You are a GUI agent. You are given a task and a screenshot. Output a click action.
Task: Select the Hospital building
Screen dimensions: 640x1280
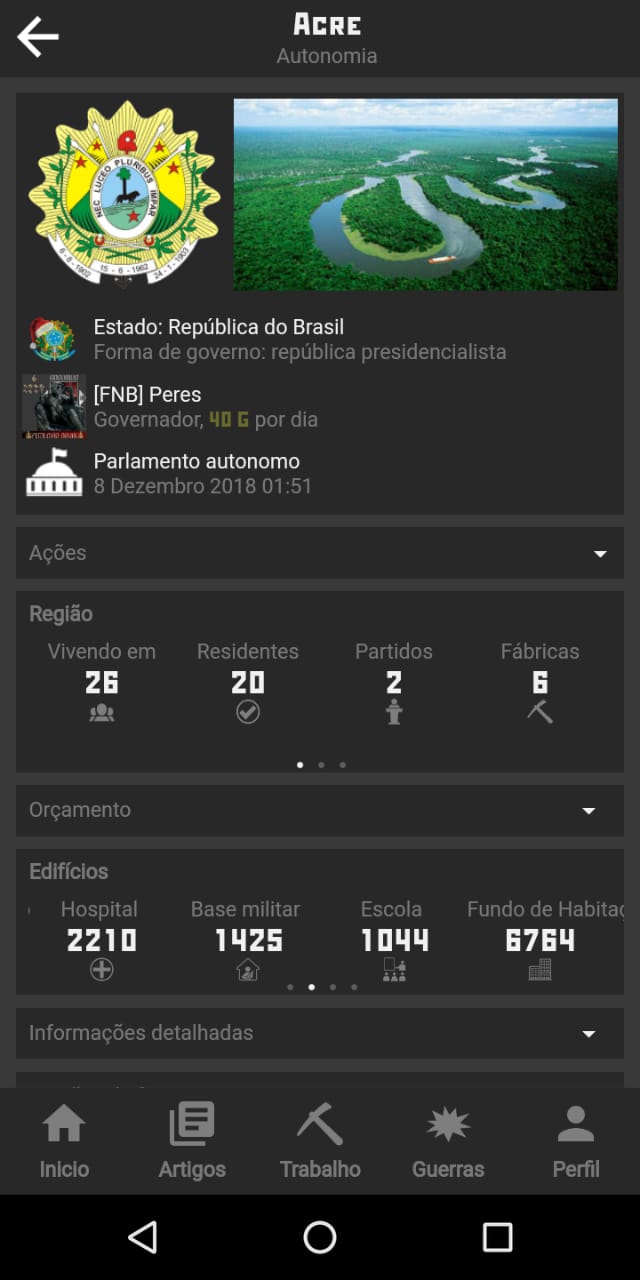pyautogui.click(x=100, y=939)
